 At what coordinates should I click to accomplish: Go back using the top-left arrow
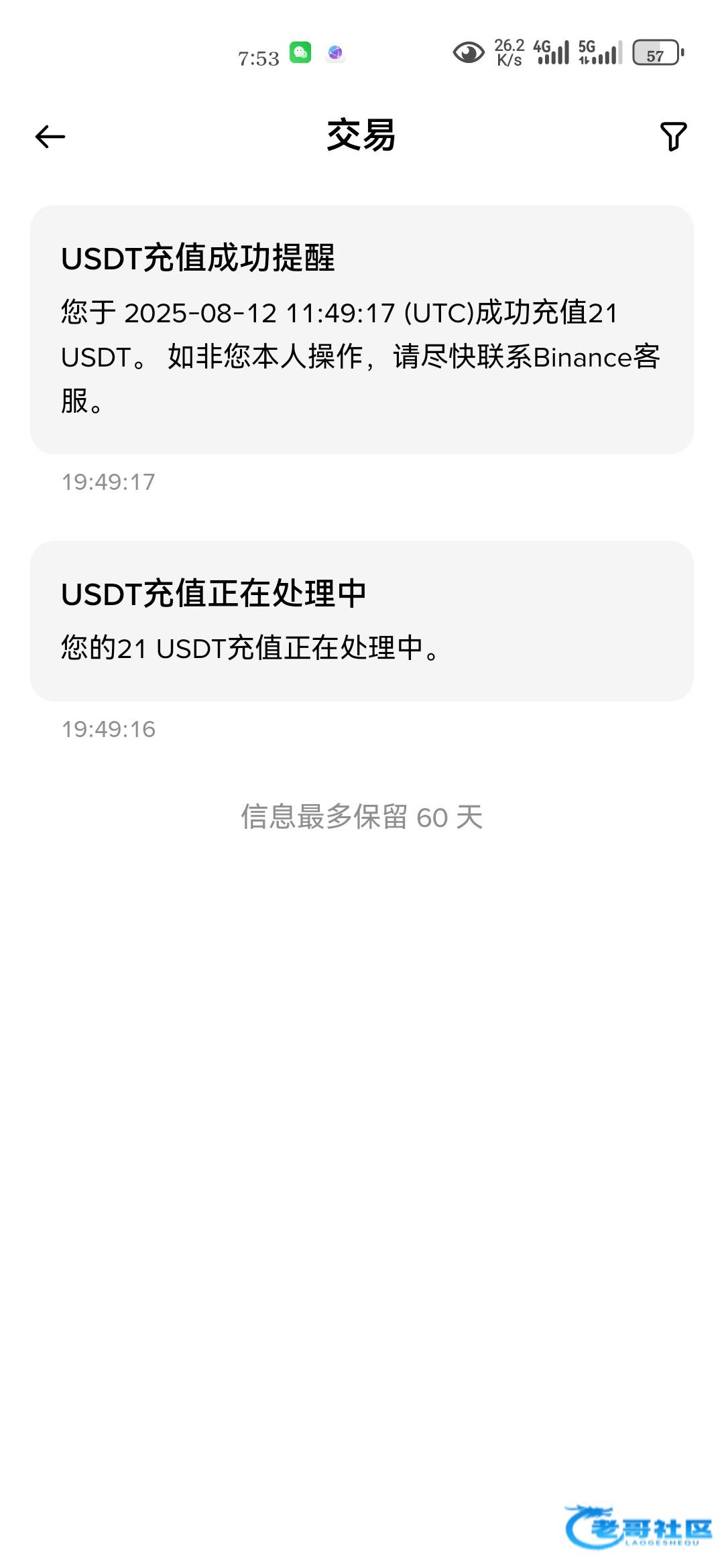[50, 137]
